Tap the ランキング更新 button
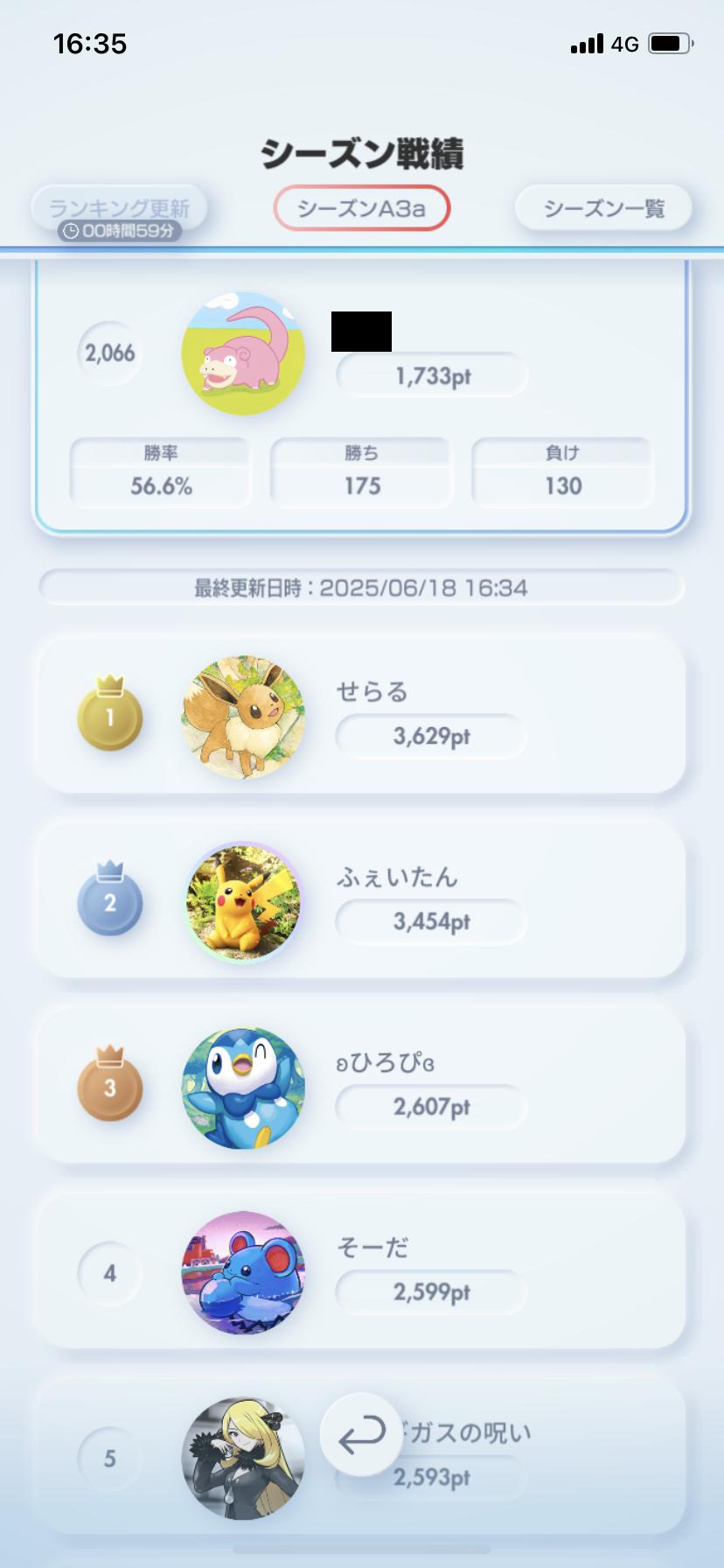The image size is (724, 1568). [x=119, y=209]
